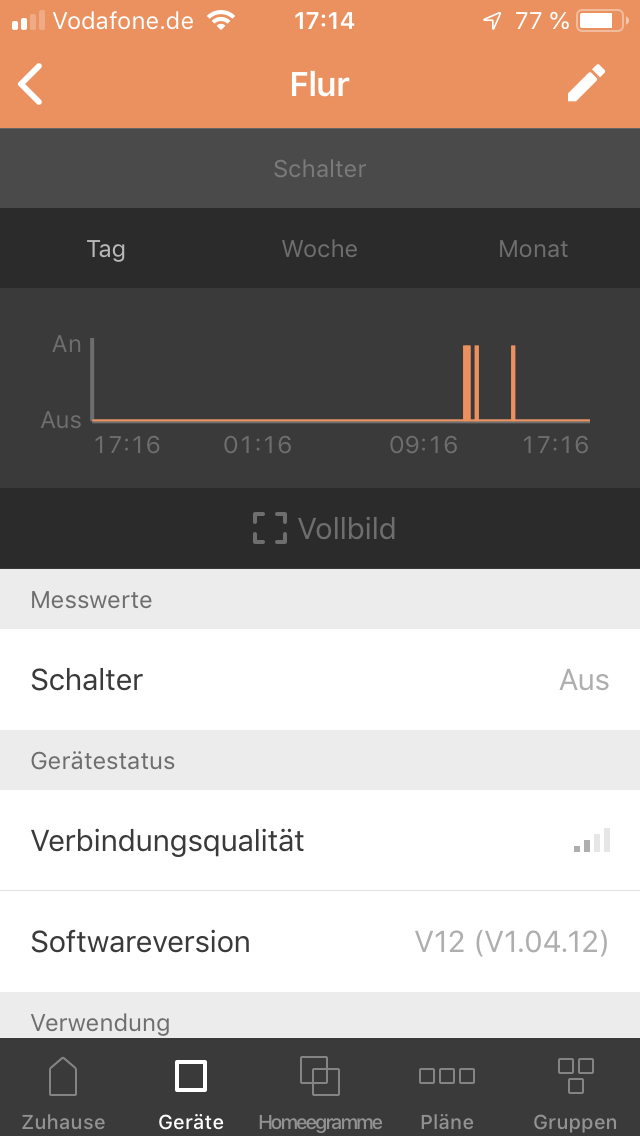
Task: Switch chart to Woche view
Action: 320,248
